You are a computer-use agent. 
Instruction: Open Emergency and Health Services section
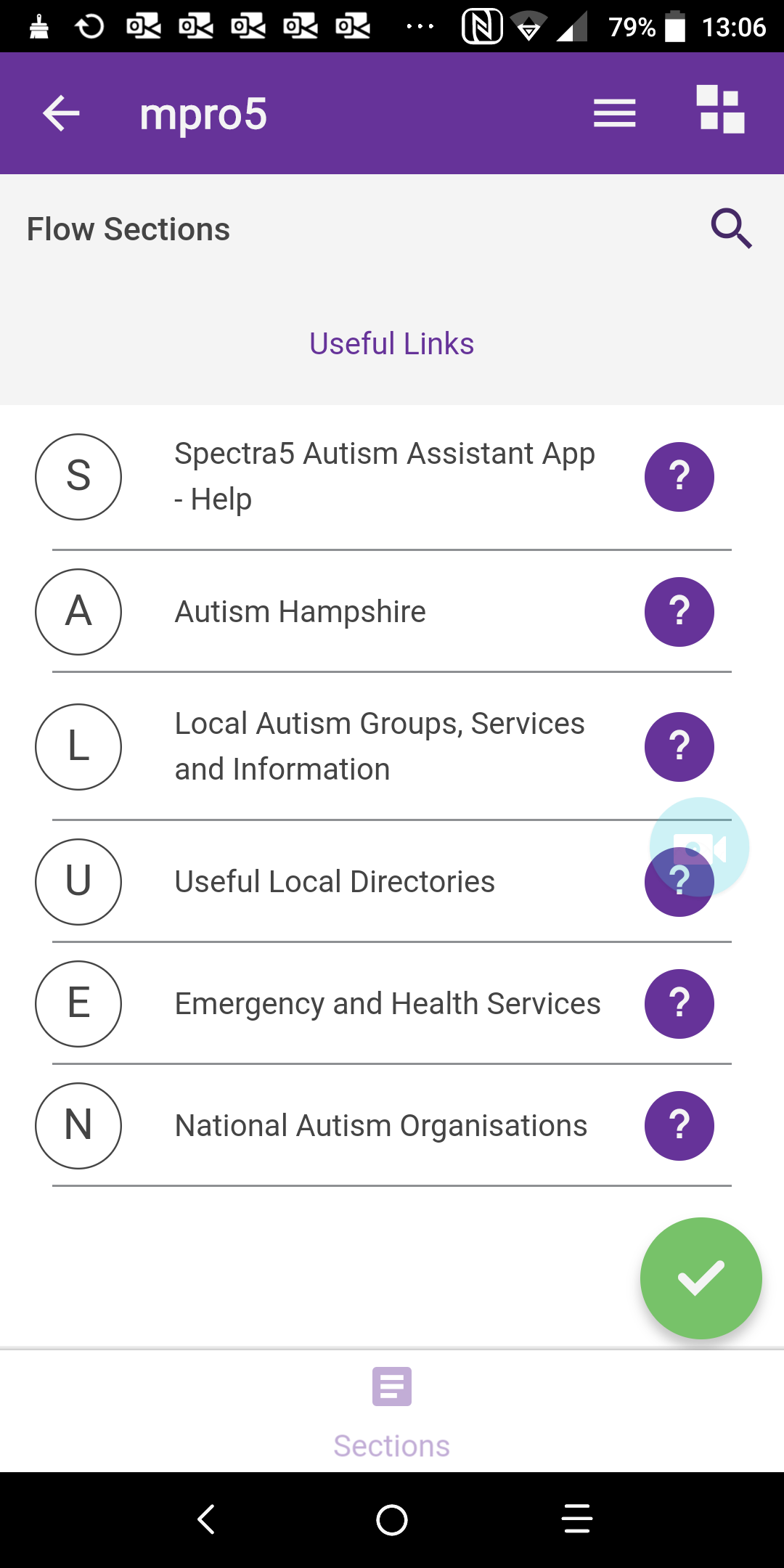(388, 1004)
